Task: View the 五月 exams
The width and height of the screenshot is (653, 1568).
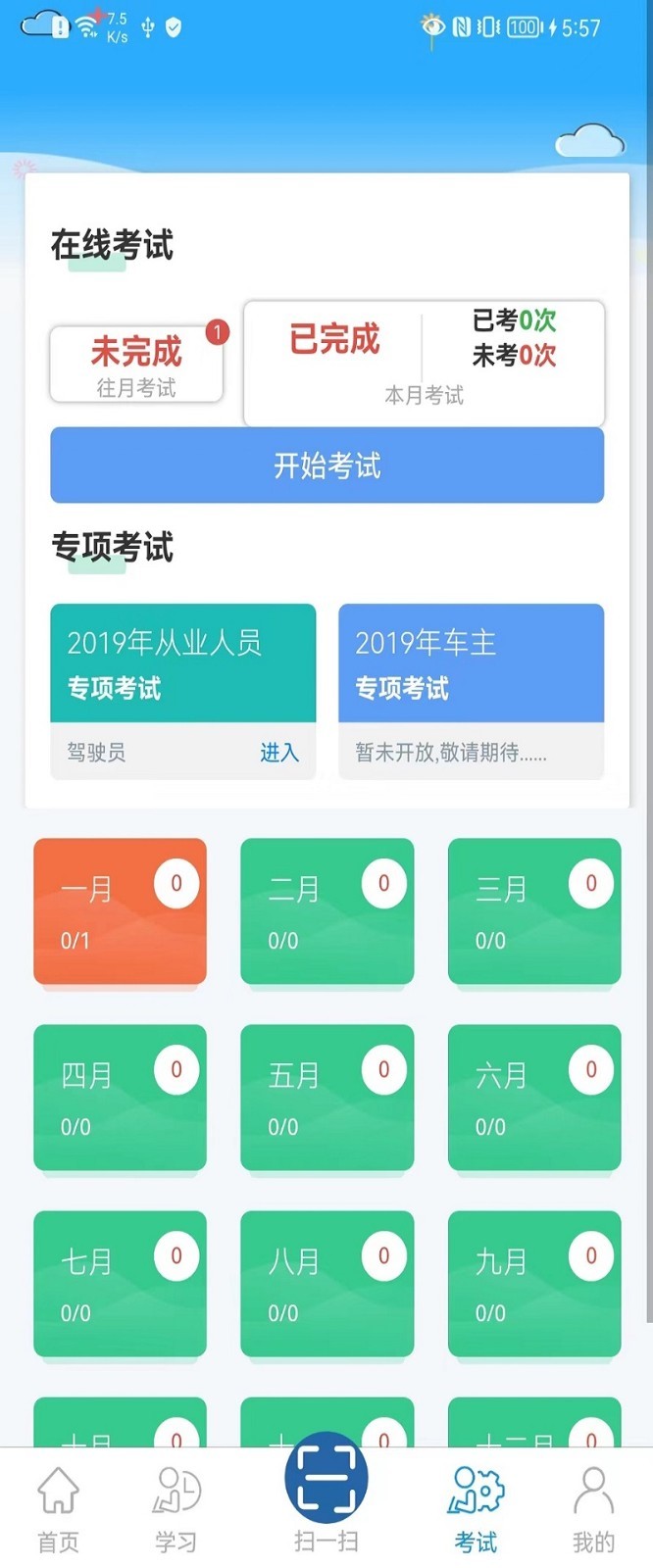Action: tap(326, 1098)
